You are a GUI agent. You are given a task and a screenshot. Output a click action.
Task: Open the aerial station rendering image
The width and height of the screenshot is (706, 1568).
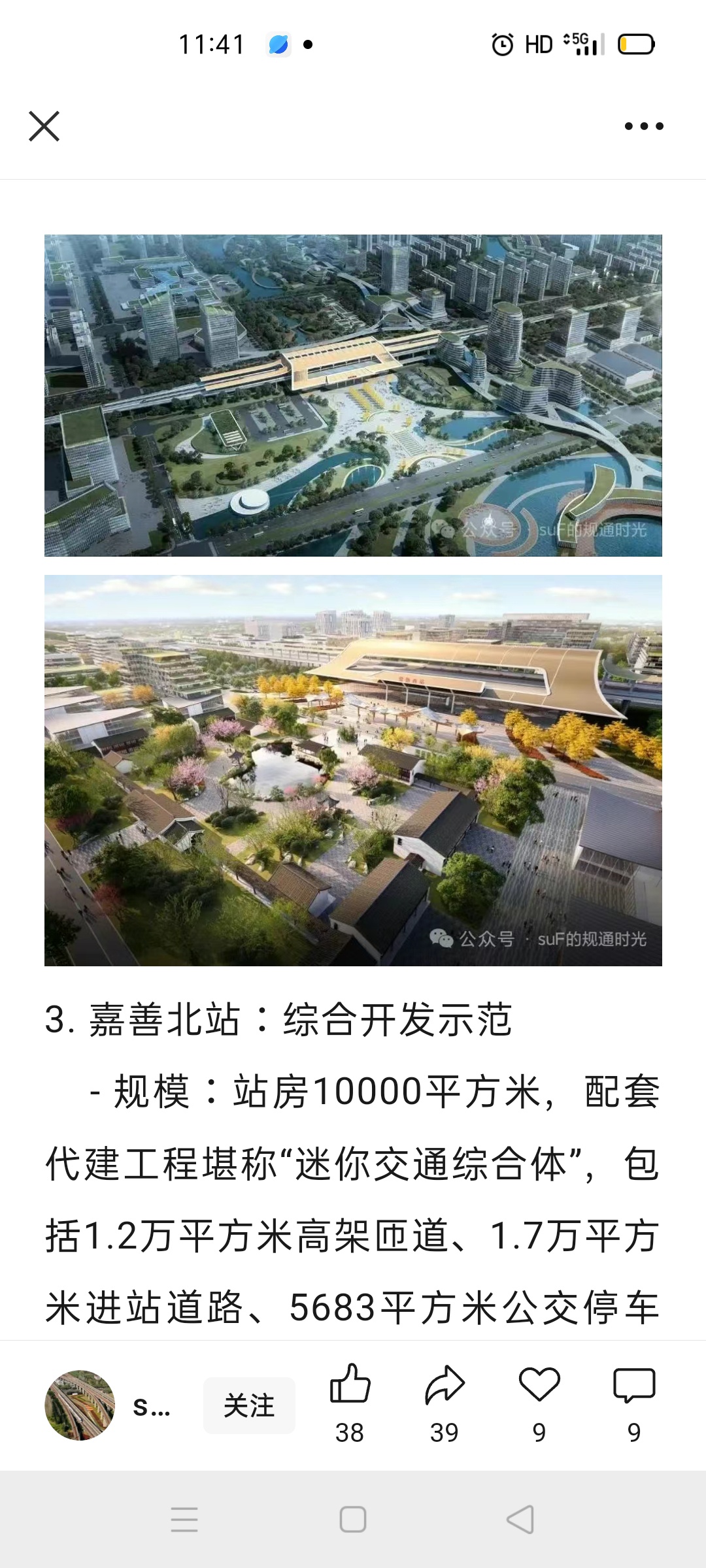point(353,395)
